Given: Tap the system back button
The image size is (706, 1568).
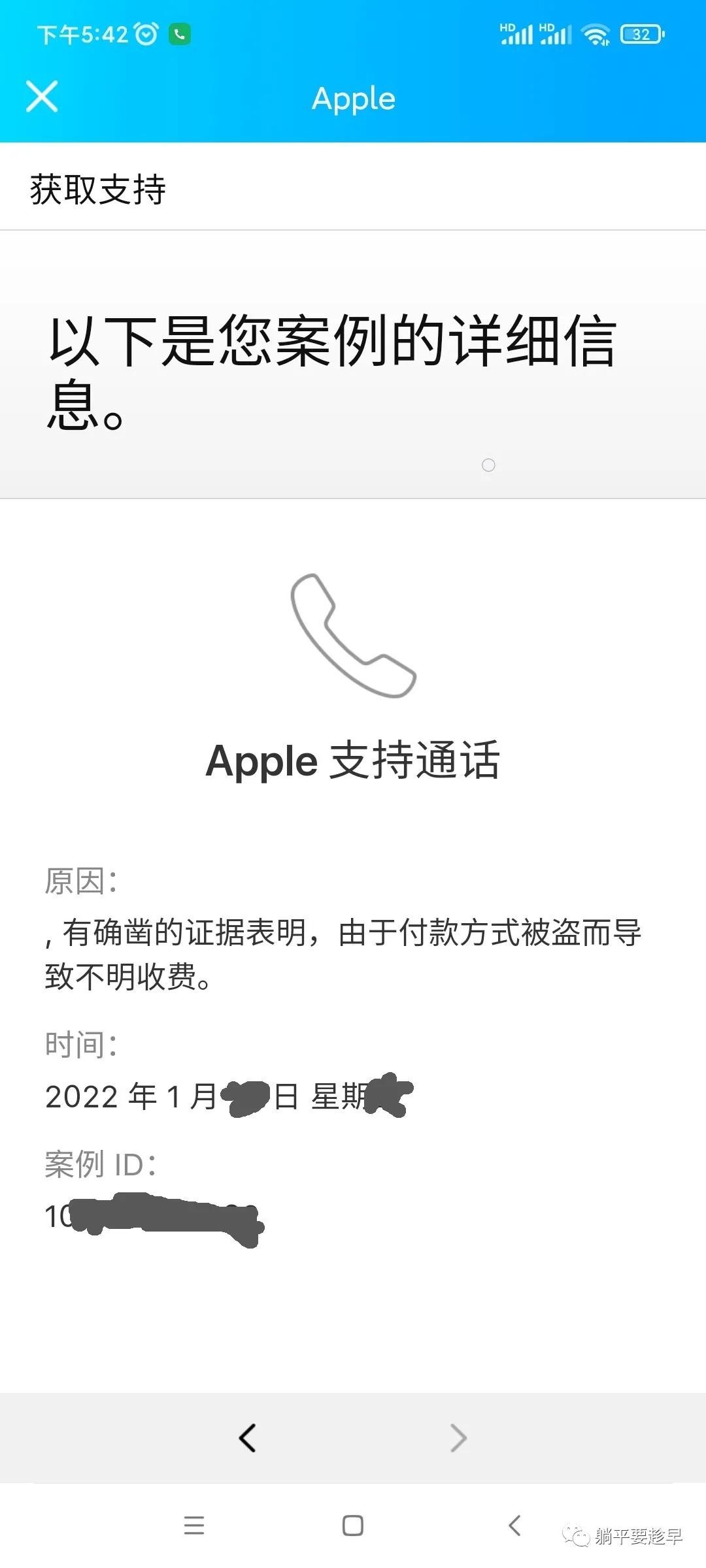Looking at the screenshot, I should tap(514, 1526).
